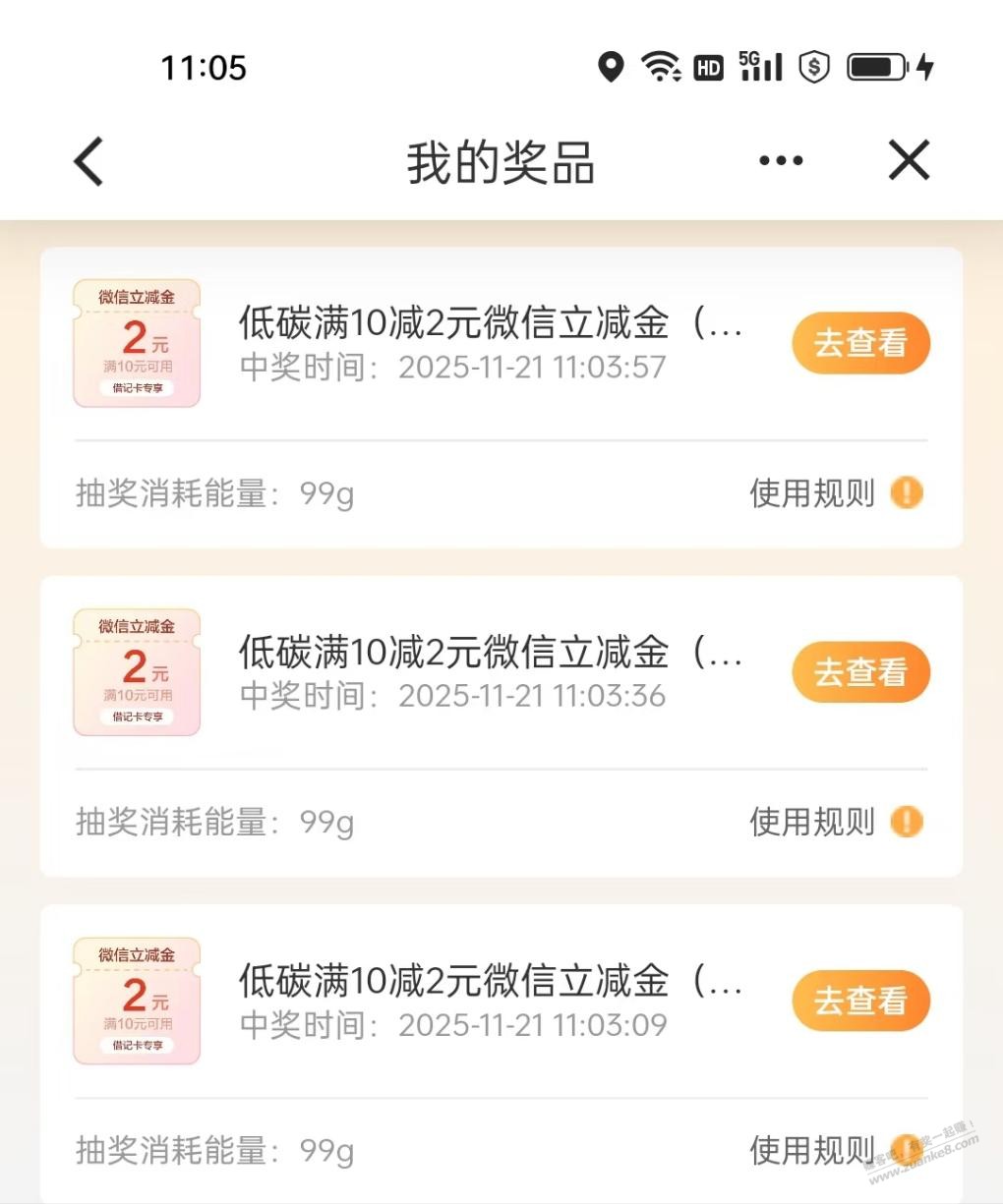The height and width of the screenshot is (1204, 1003).
Task: Tap 去查看 for the 11:03:09 prize
Action: pos(860,1001)
